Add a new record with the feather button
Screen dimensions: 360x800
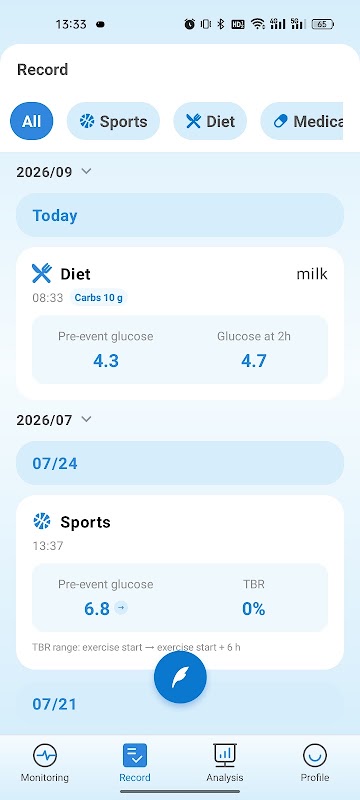(x=181, y=678)
